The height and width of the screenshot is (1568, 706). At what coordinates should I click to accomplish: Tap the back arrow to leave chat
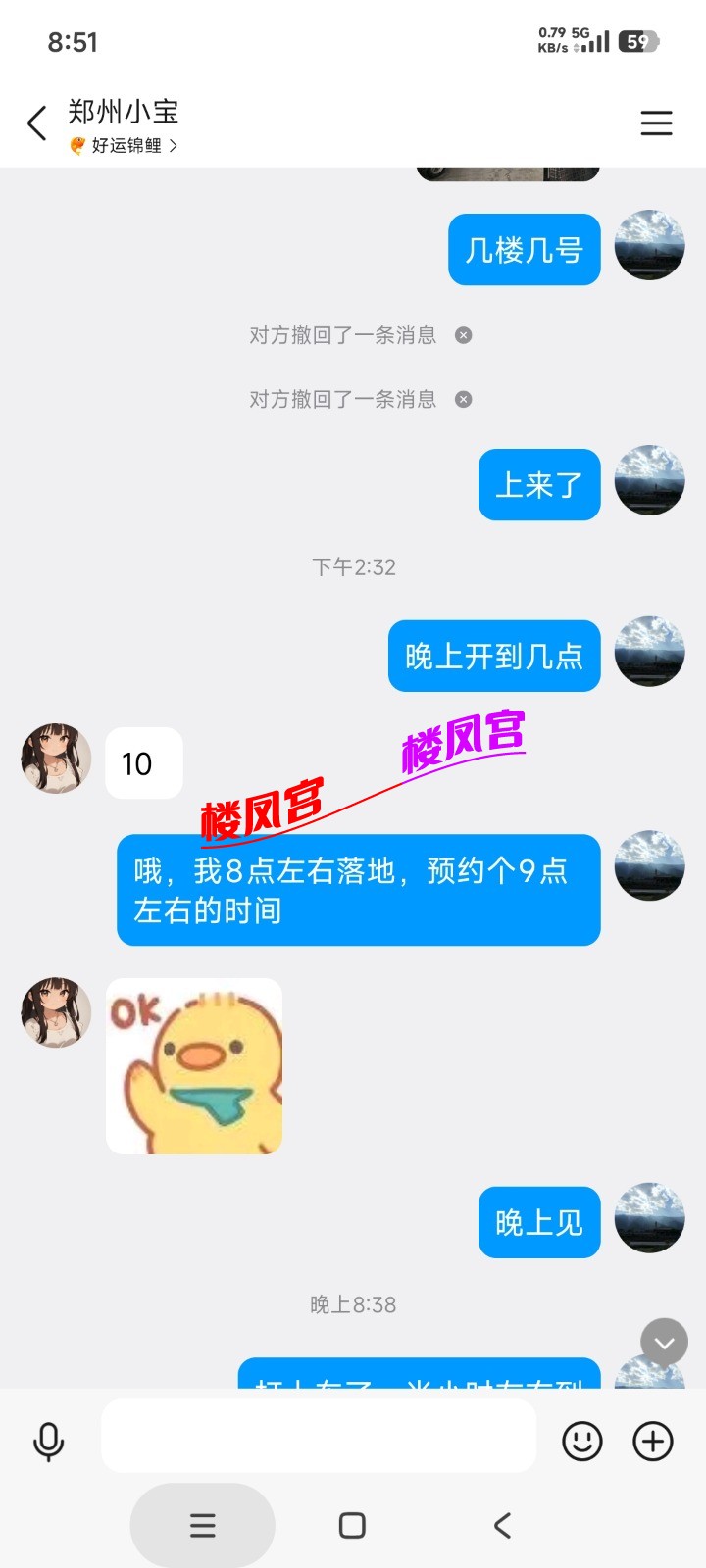tap(36, 123)
